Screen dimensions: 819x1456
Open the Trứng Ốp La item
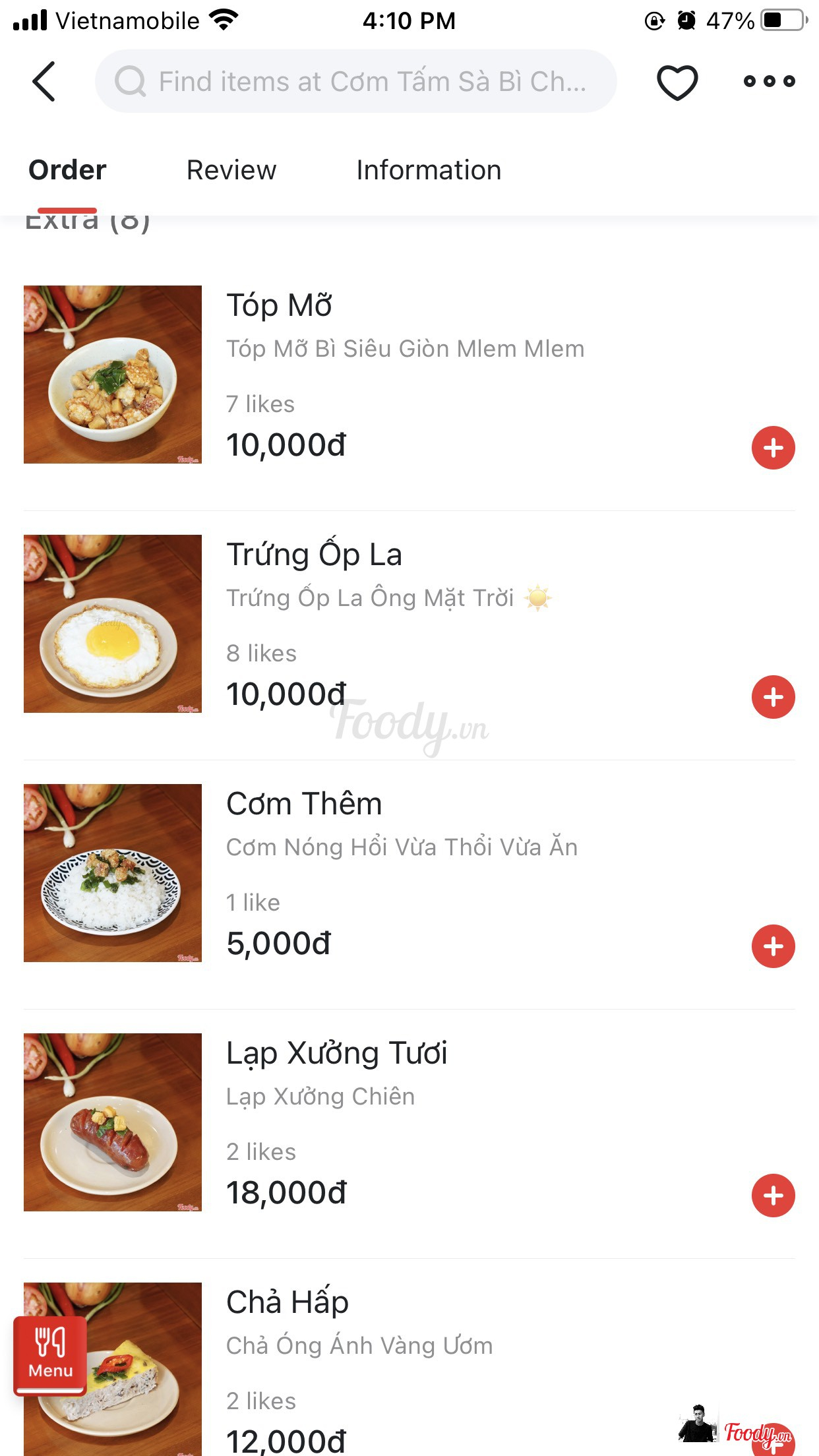click(314, 555)
